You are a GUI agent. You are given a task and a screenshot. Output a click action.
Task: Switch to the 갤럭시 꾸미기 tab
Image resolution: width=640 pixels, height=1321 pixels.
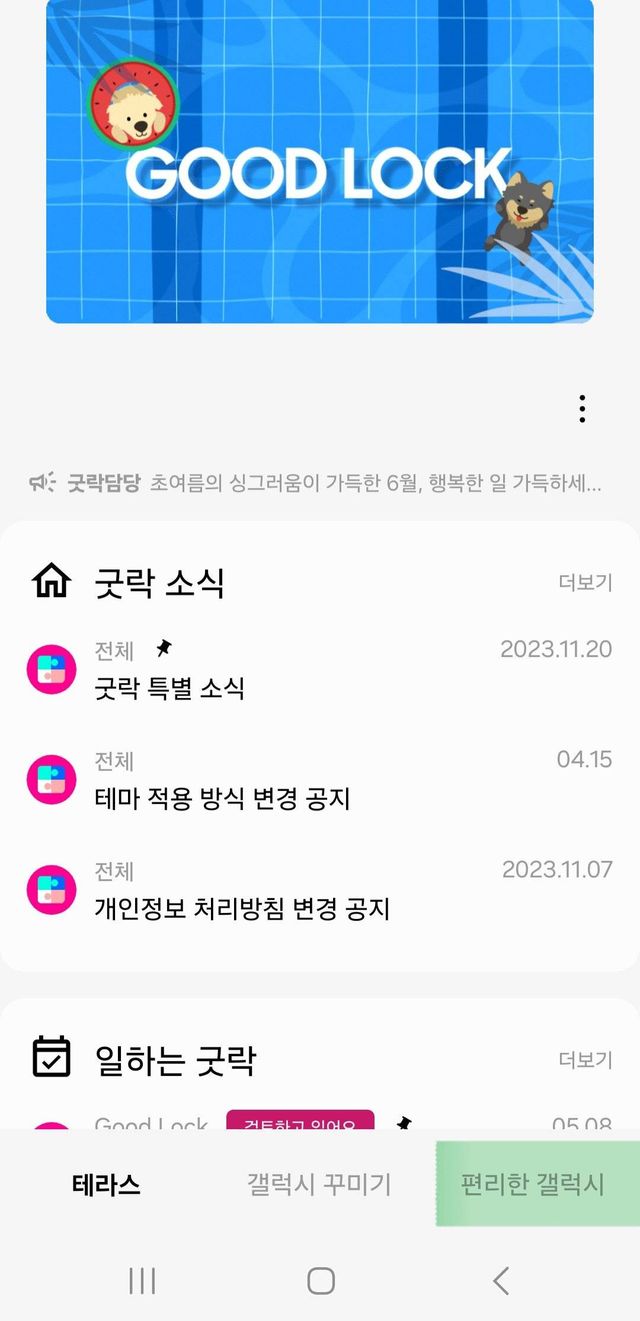tap(319, 1185)
